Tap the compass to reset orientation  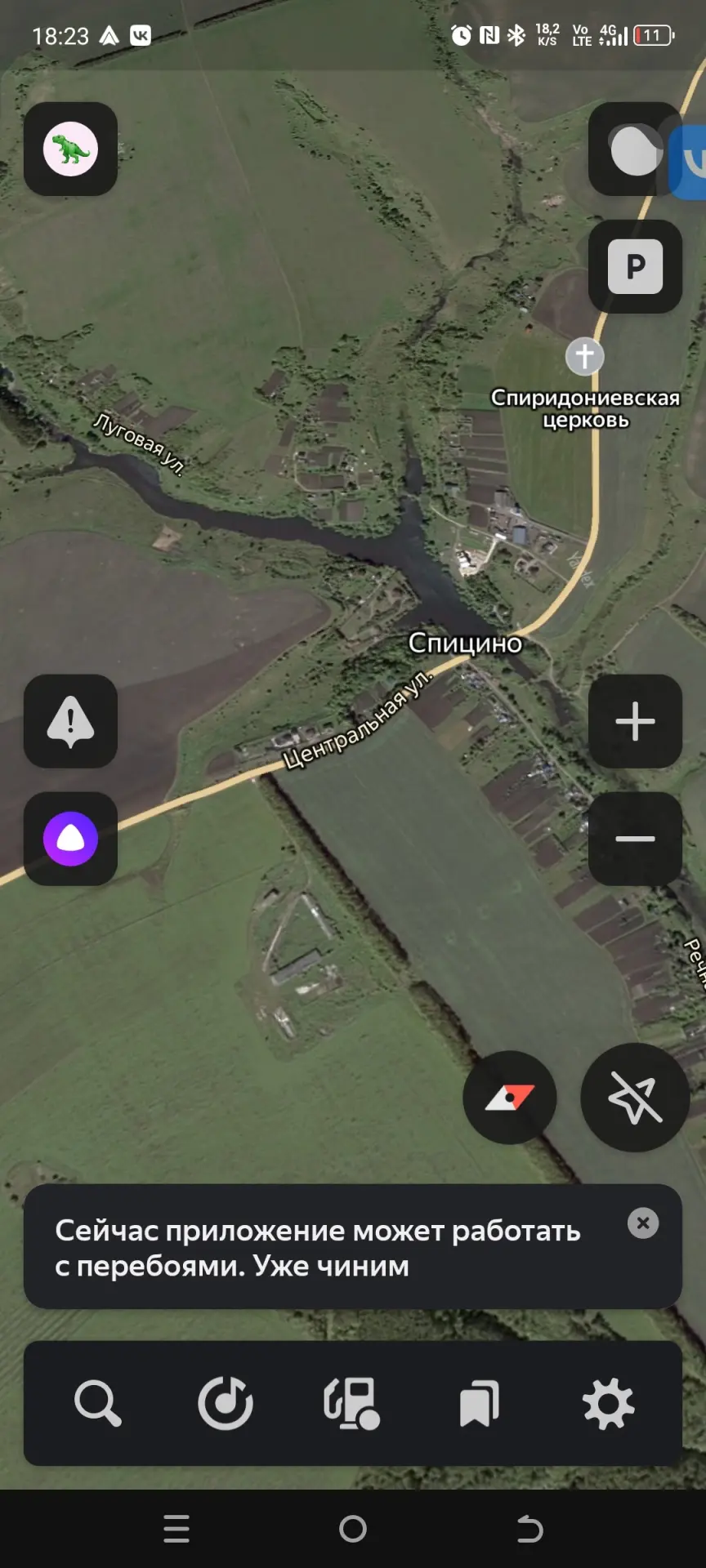(x=510, y=1098)
